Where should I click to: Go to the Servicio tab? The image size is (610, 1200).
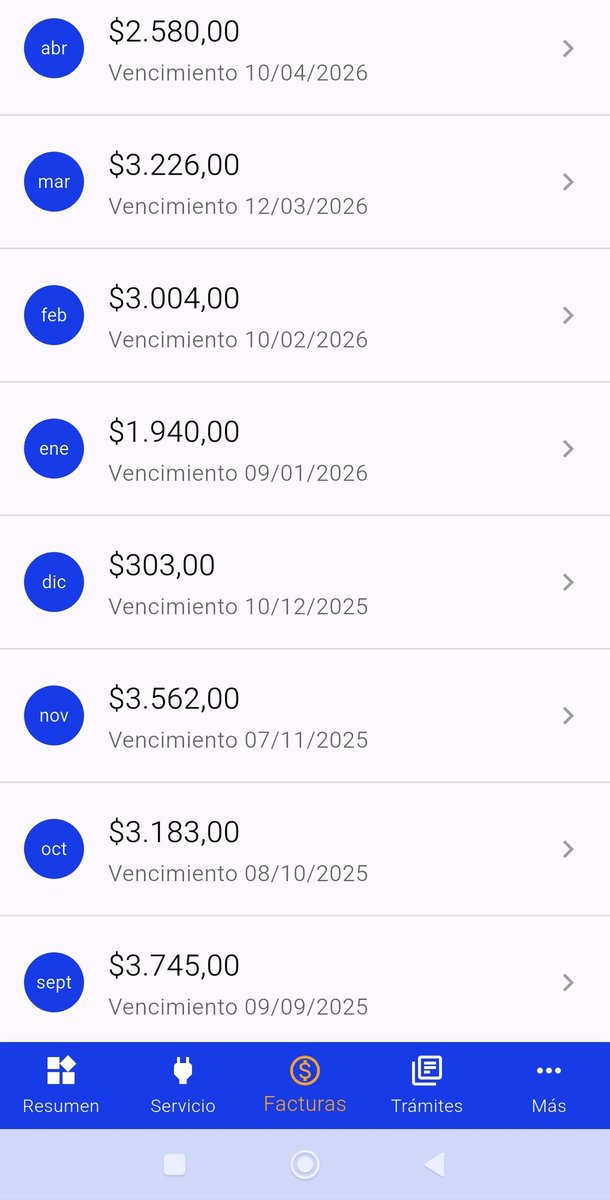tap(182, 1086)
